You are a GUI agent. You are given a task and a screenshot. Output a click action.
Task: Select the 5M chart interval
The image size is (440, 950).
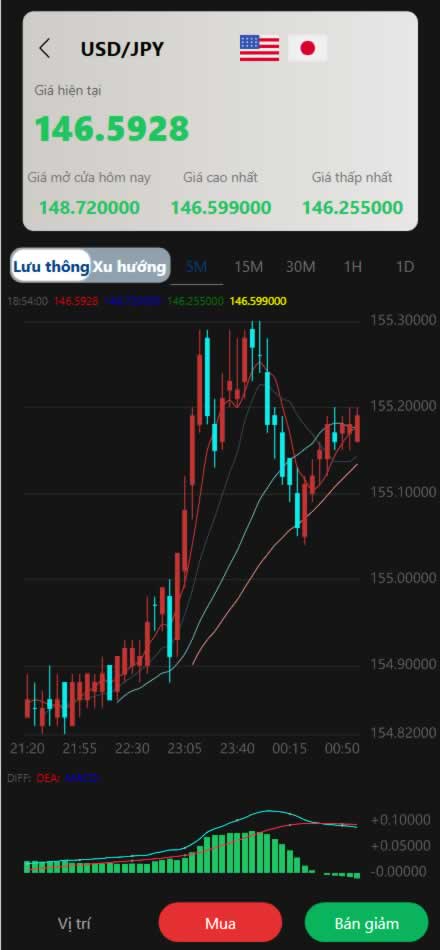196,267
